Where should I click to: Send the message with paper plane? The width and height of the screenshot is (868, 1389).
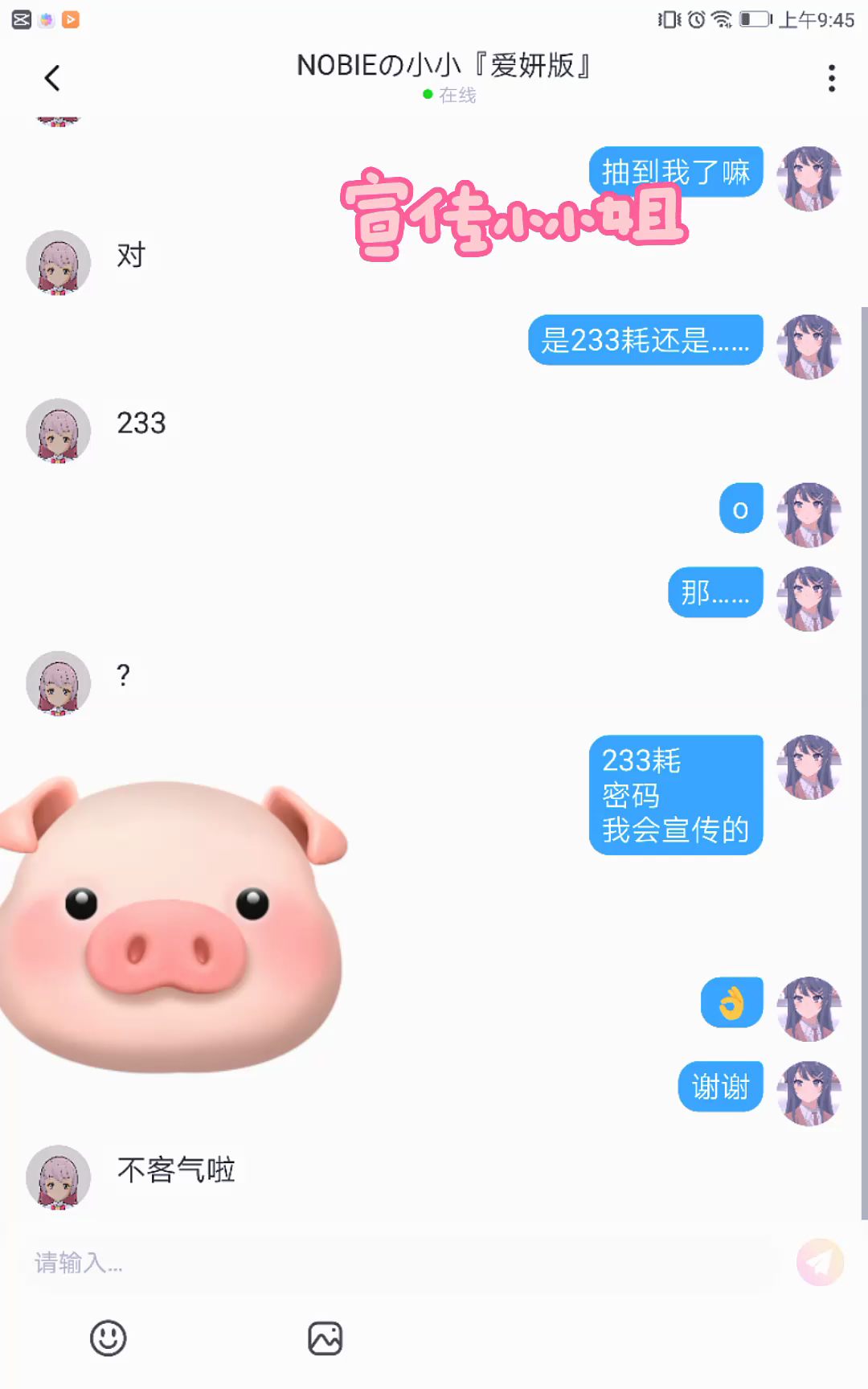coord(820,1262)
